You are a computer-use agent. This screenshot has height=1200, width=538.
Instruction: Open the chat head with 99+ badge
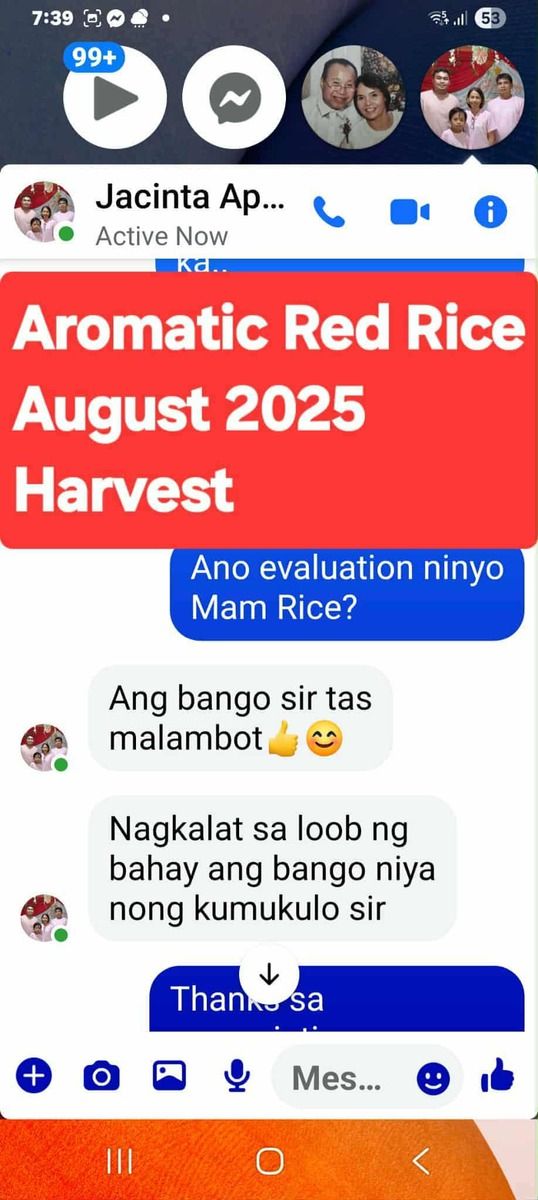point(114,96)
